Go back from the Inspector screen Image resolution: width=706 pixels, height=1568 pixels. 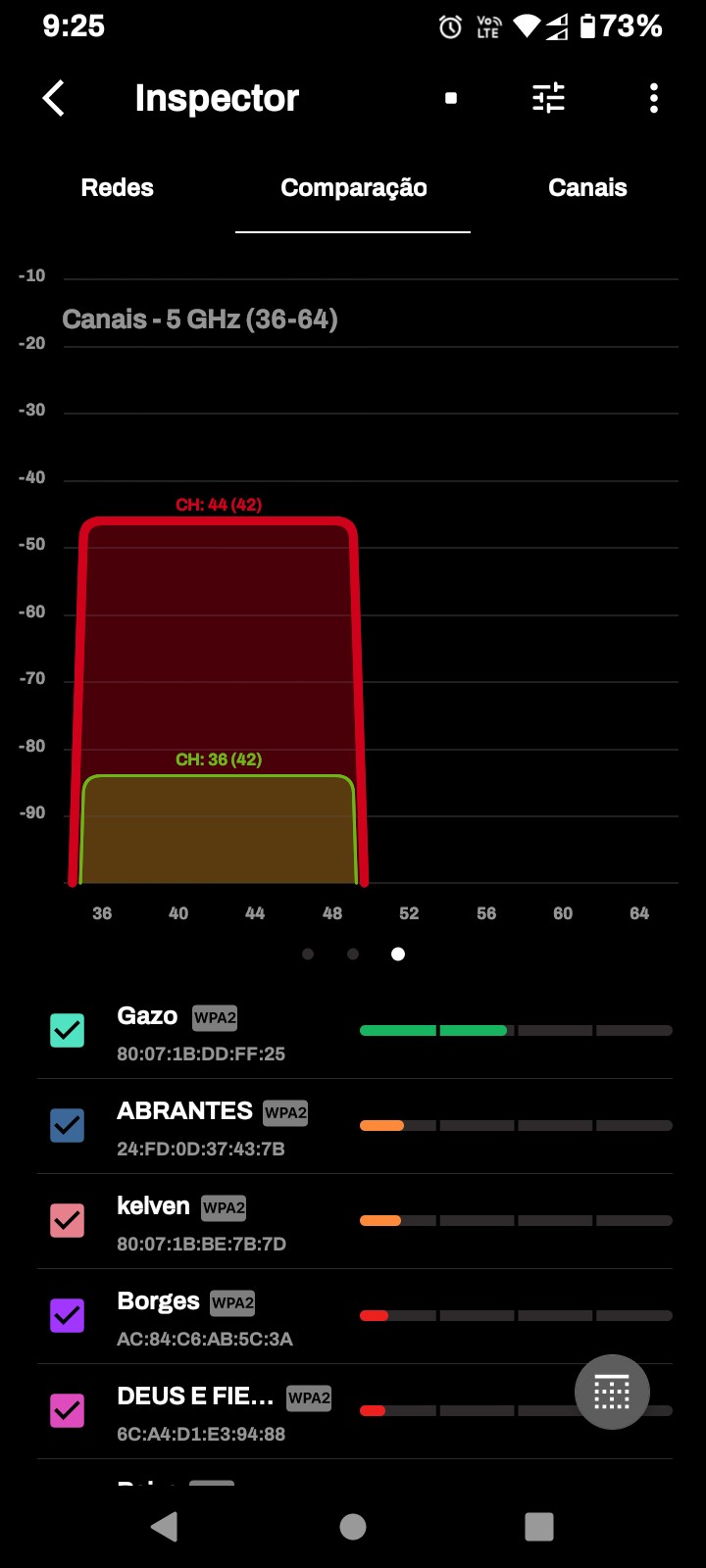[x=54, y=98]
